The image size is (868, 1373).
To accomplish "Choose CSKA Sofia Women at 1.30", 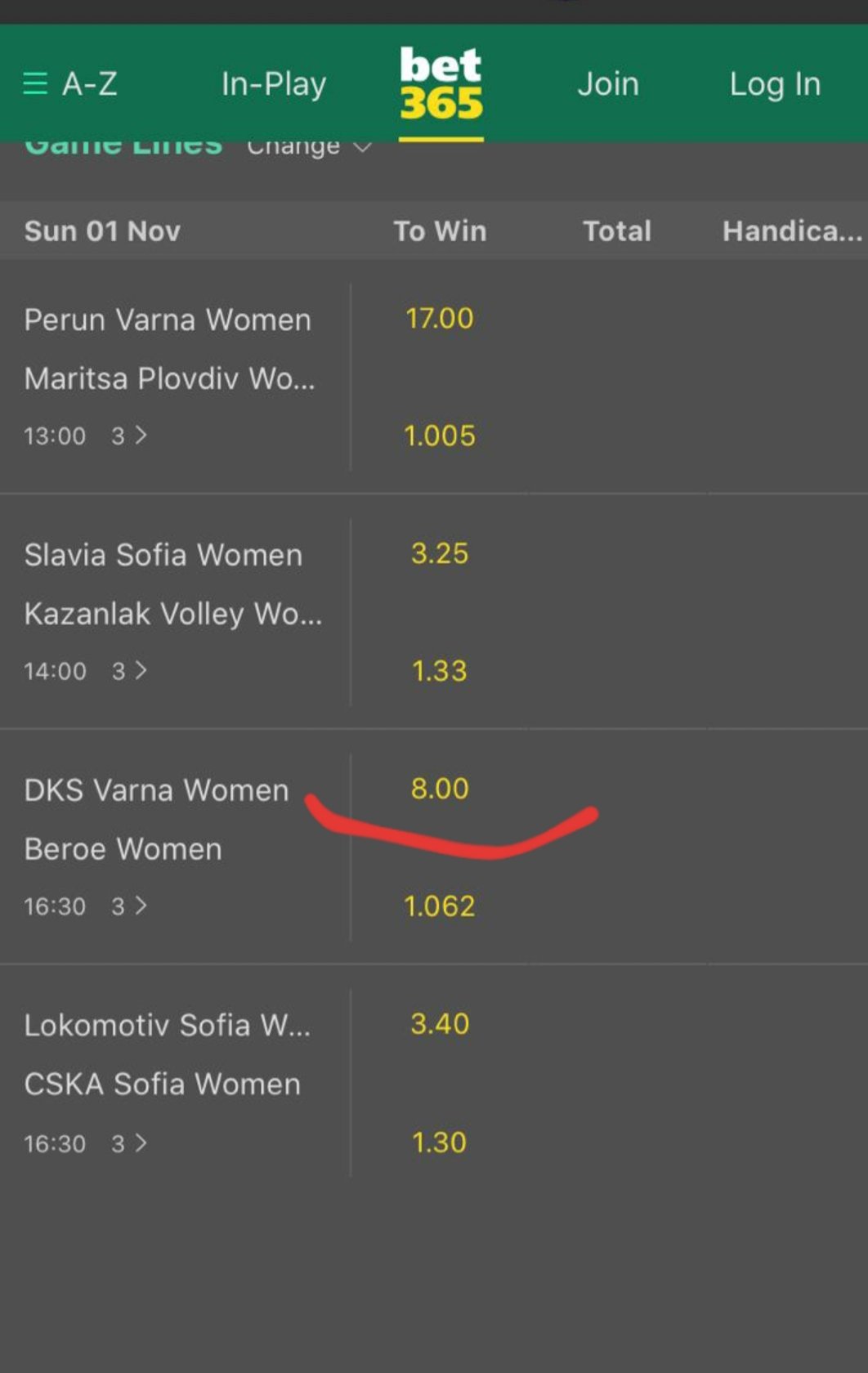I will tap(440, 1142).
